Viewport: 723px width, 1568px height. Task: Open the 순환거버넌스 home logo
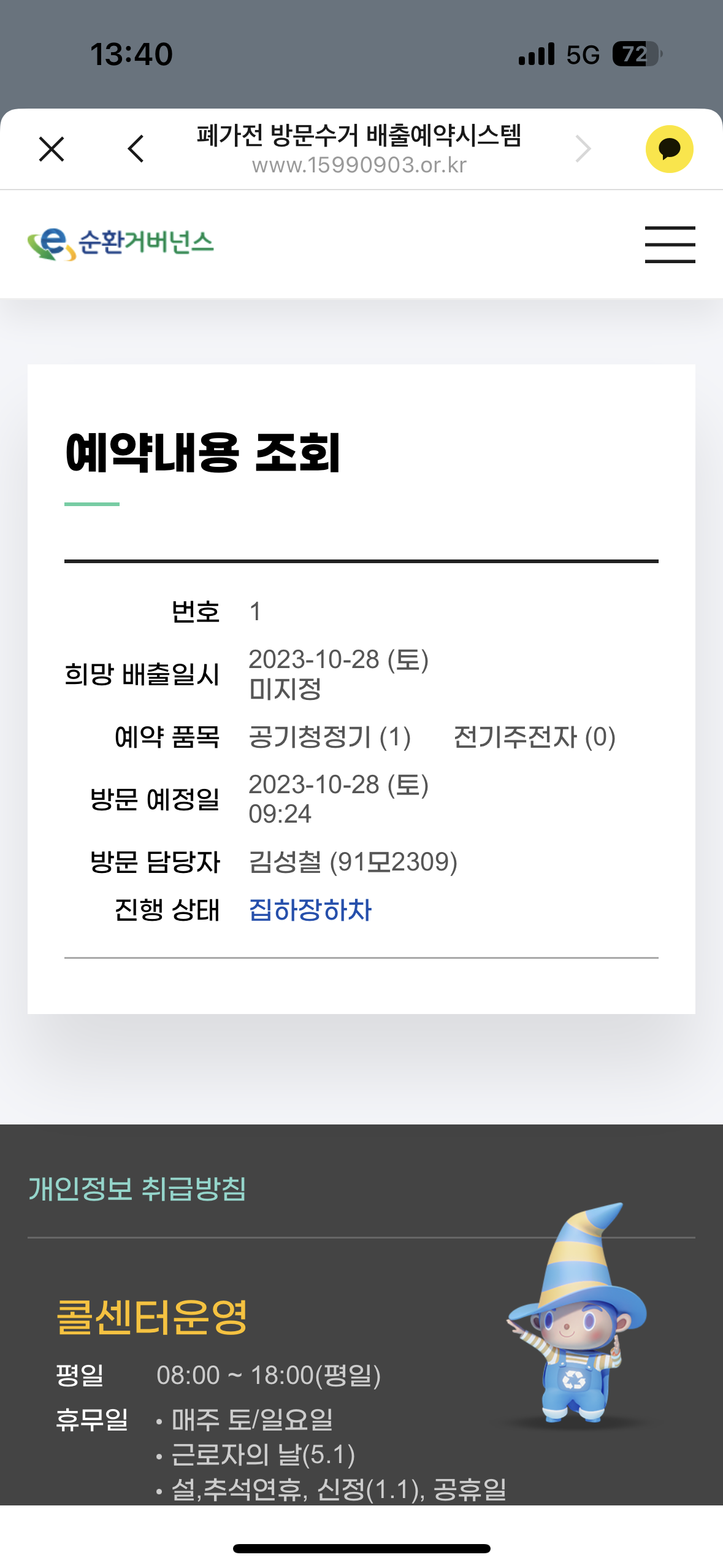[121, 244]
